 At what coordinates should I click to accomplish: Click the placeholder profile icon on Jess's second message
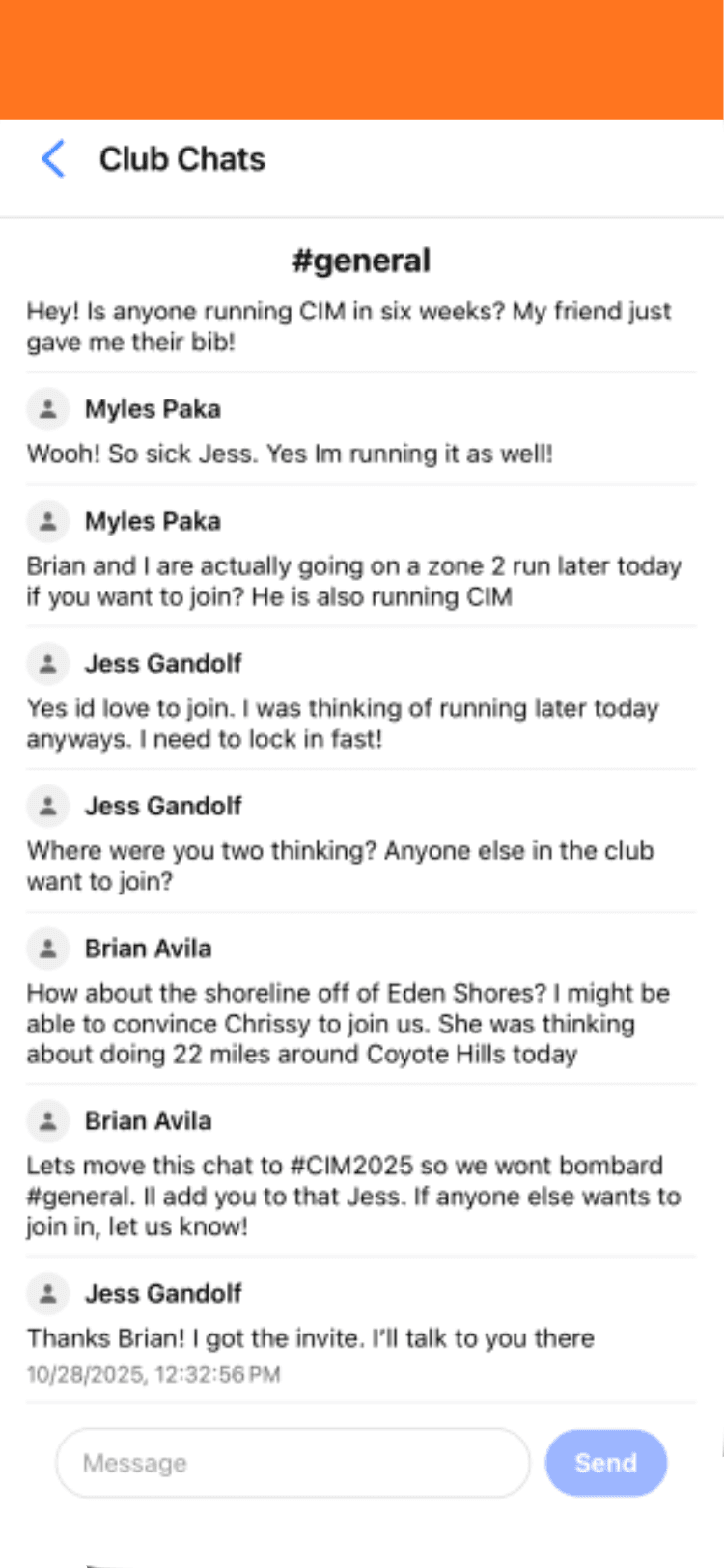[48, 807]
